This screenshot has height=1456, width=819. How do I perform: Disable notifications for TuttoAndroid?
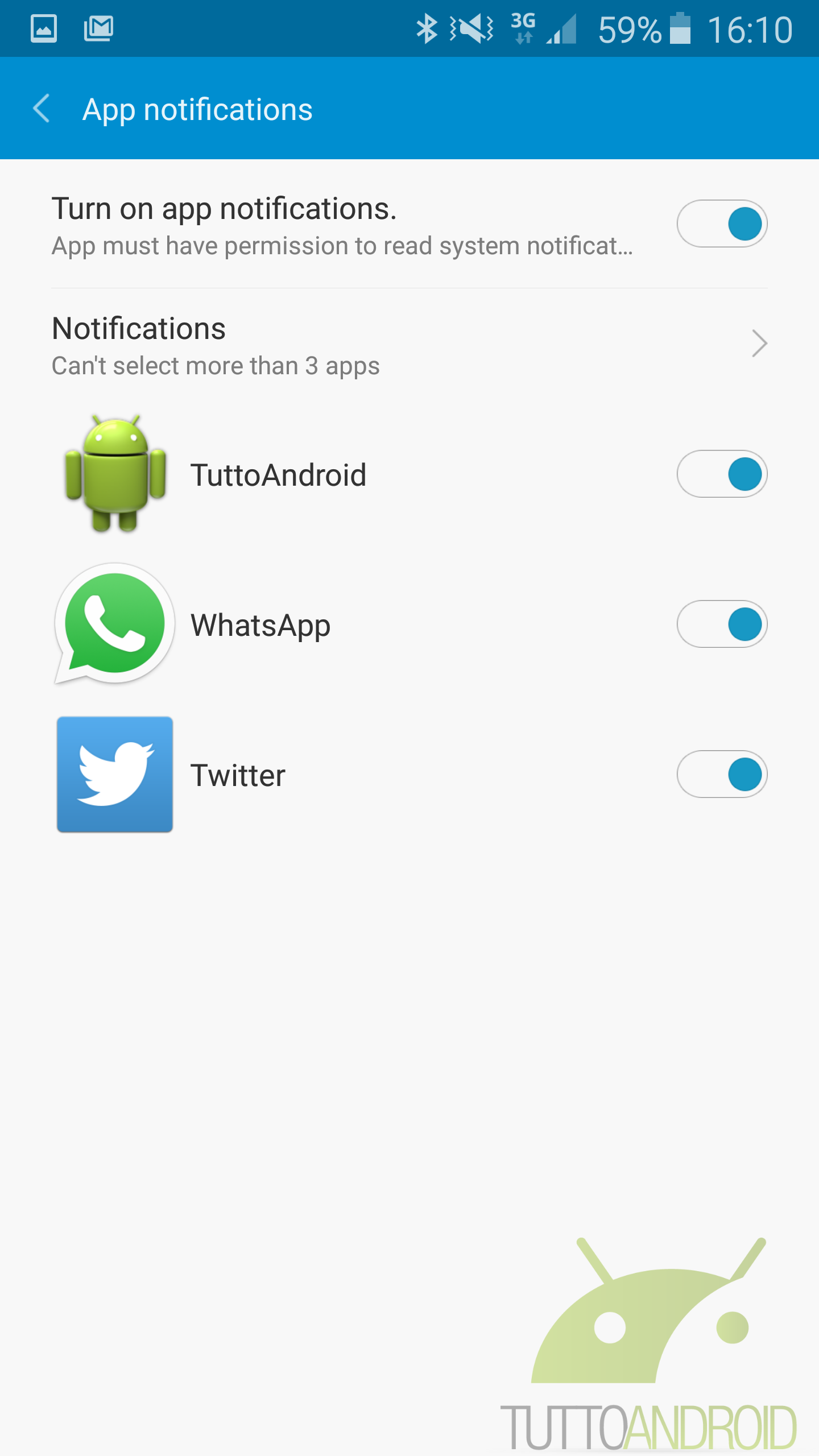(x=722, y=474)
